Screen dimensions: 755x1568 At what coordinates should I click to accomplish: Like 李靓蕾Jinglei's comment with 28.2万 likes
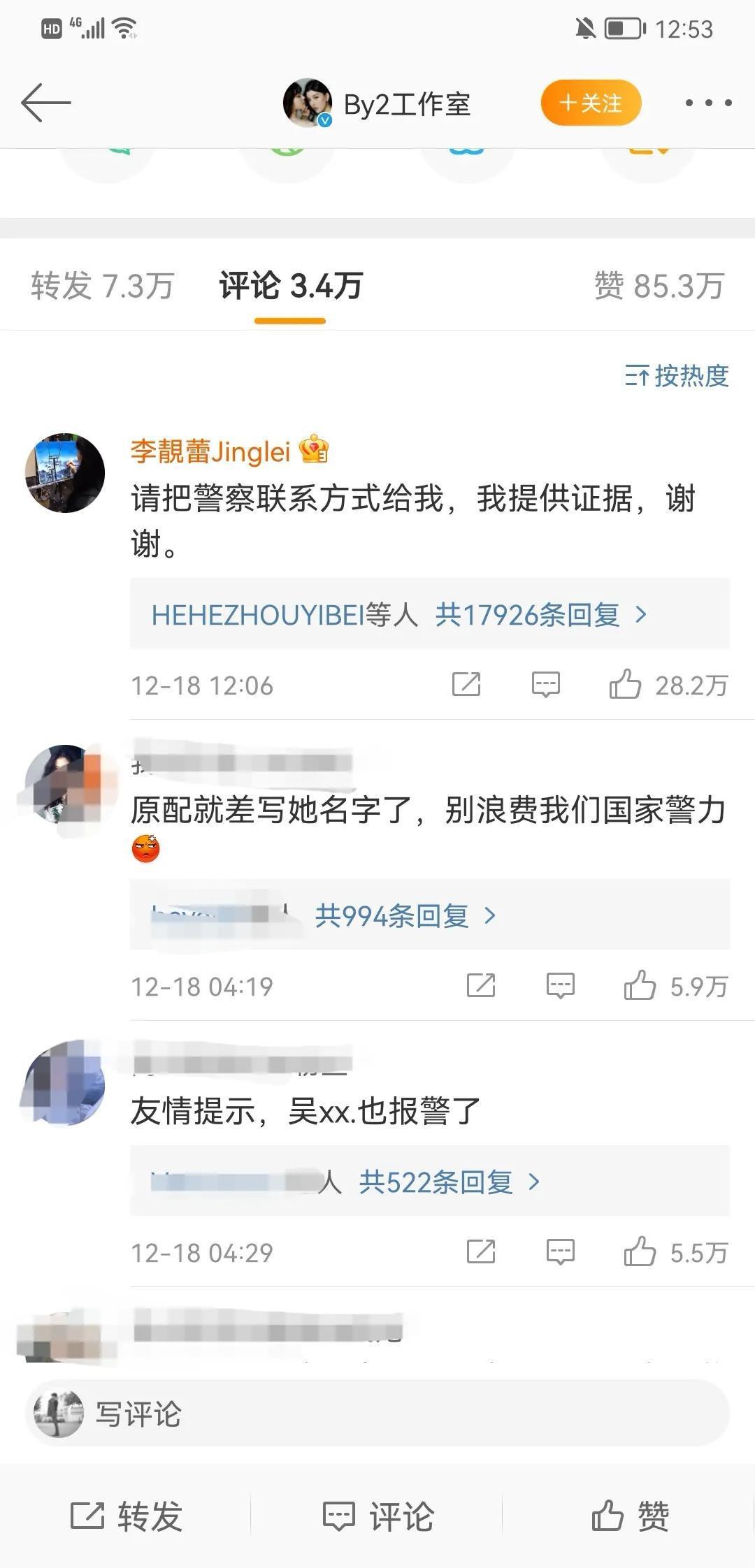click(x=625, y=685)
